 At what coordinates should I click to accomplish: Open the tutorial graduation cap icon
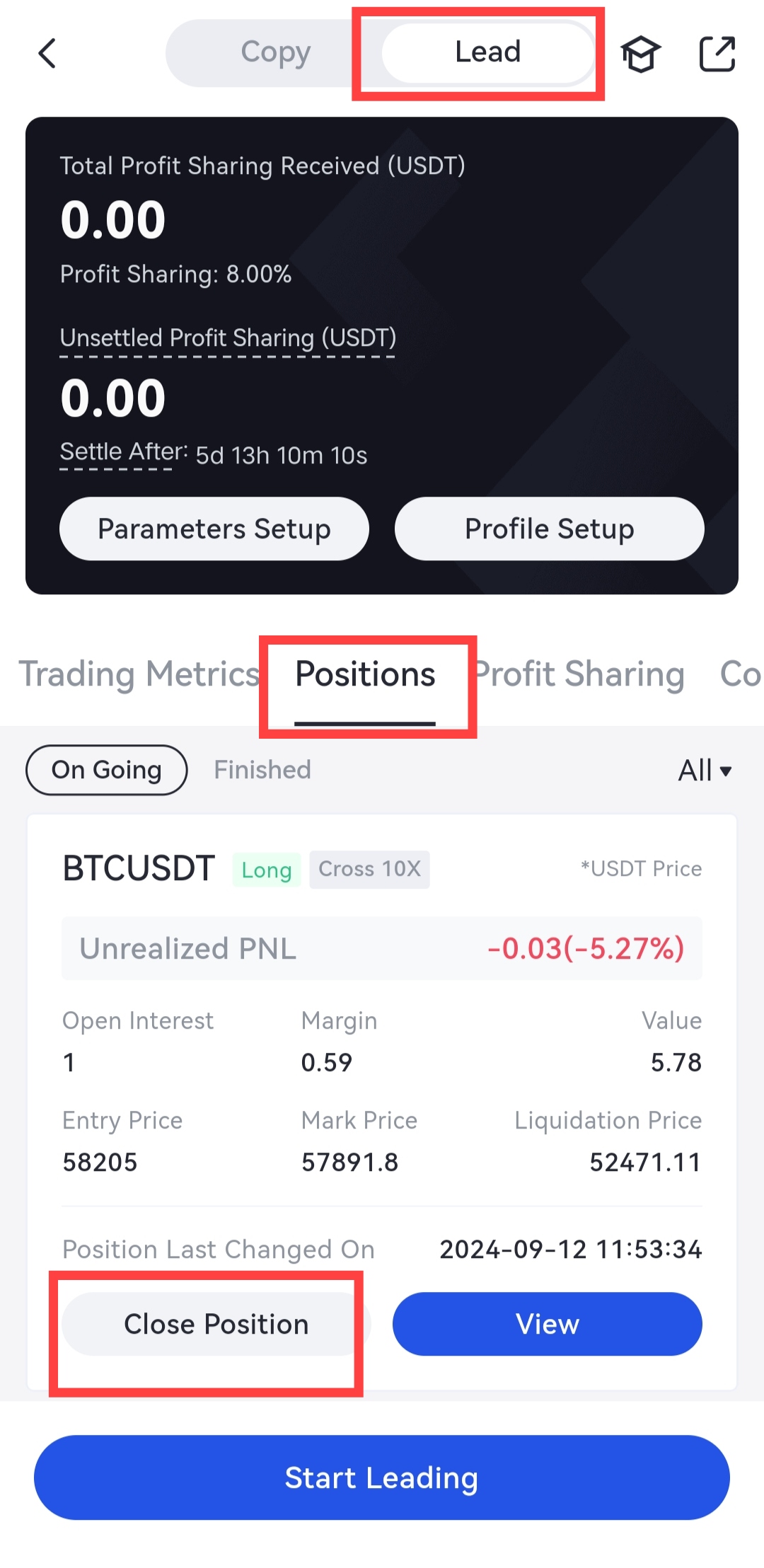(x=640, y=54)
